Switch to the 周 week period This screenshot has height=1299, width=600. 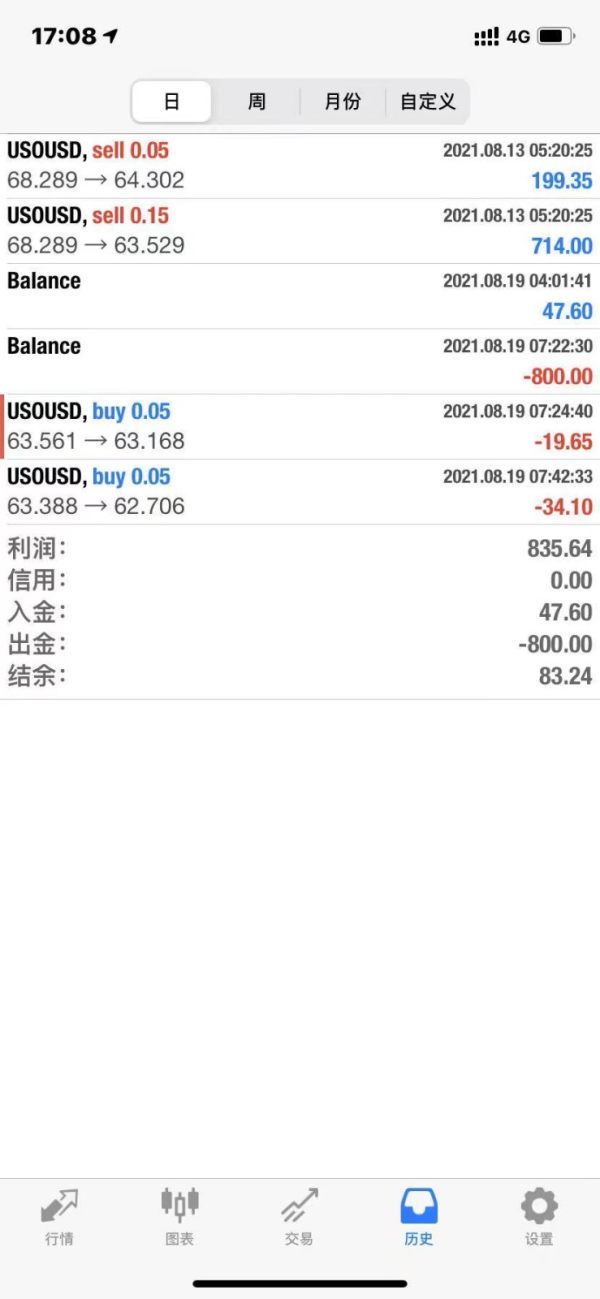coord(257,101)
